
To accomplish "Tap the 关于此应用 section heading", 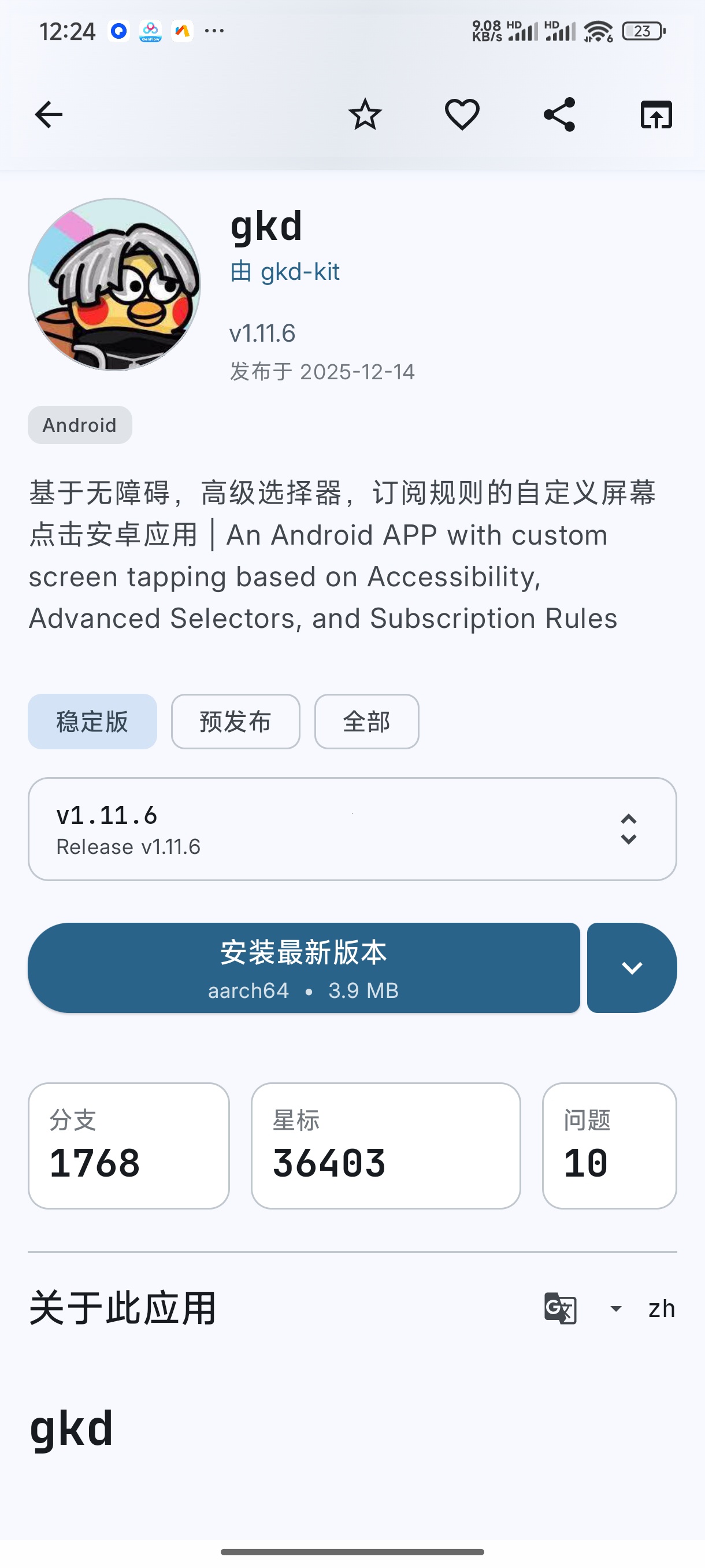I will tap(121, 1307).
